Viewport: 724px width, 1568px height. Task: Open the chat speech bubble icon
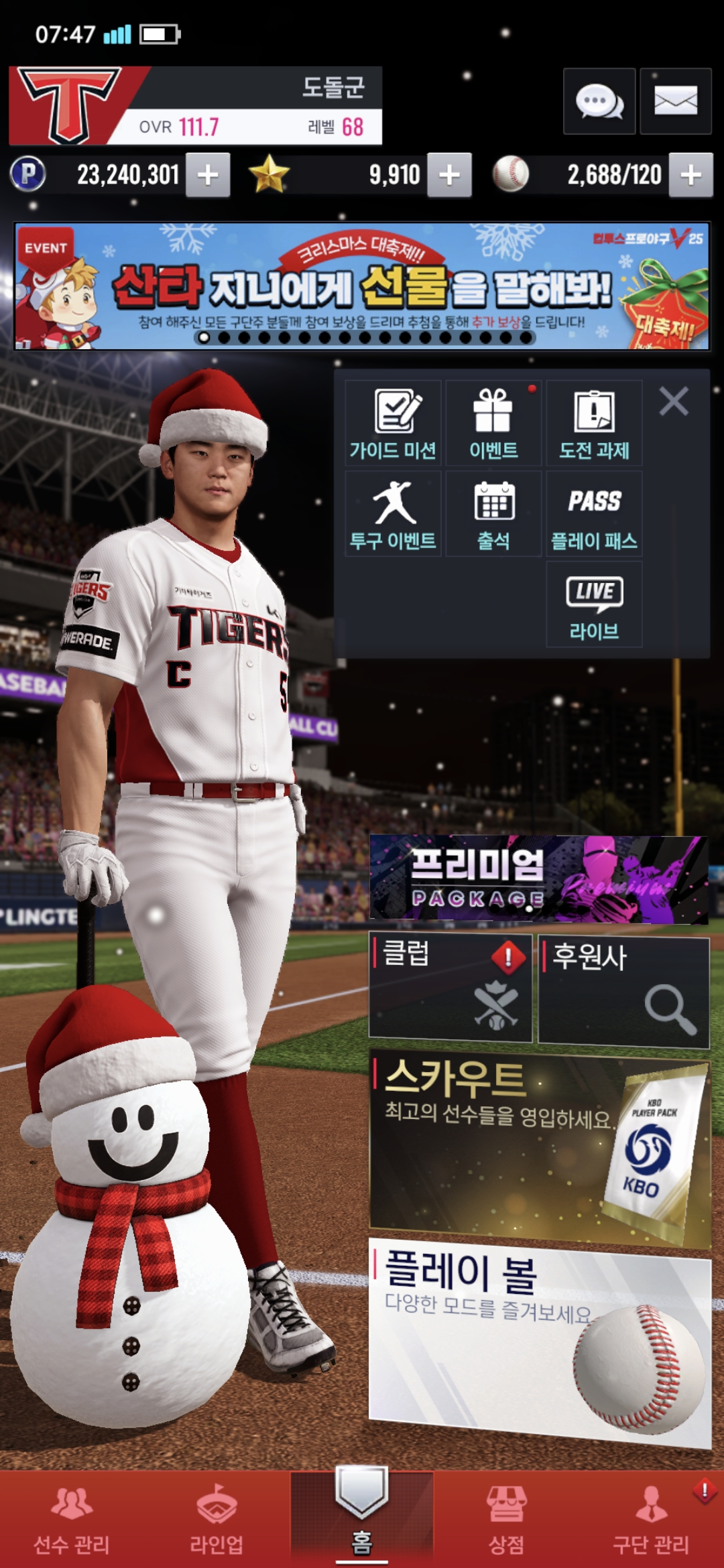pos(599,101)
